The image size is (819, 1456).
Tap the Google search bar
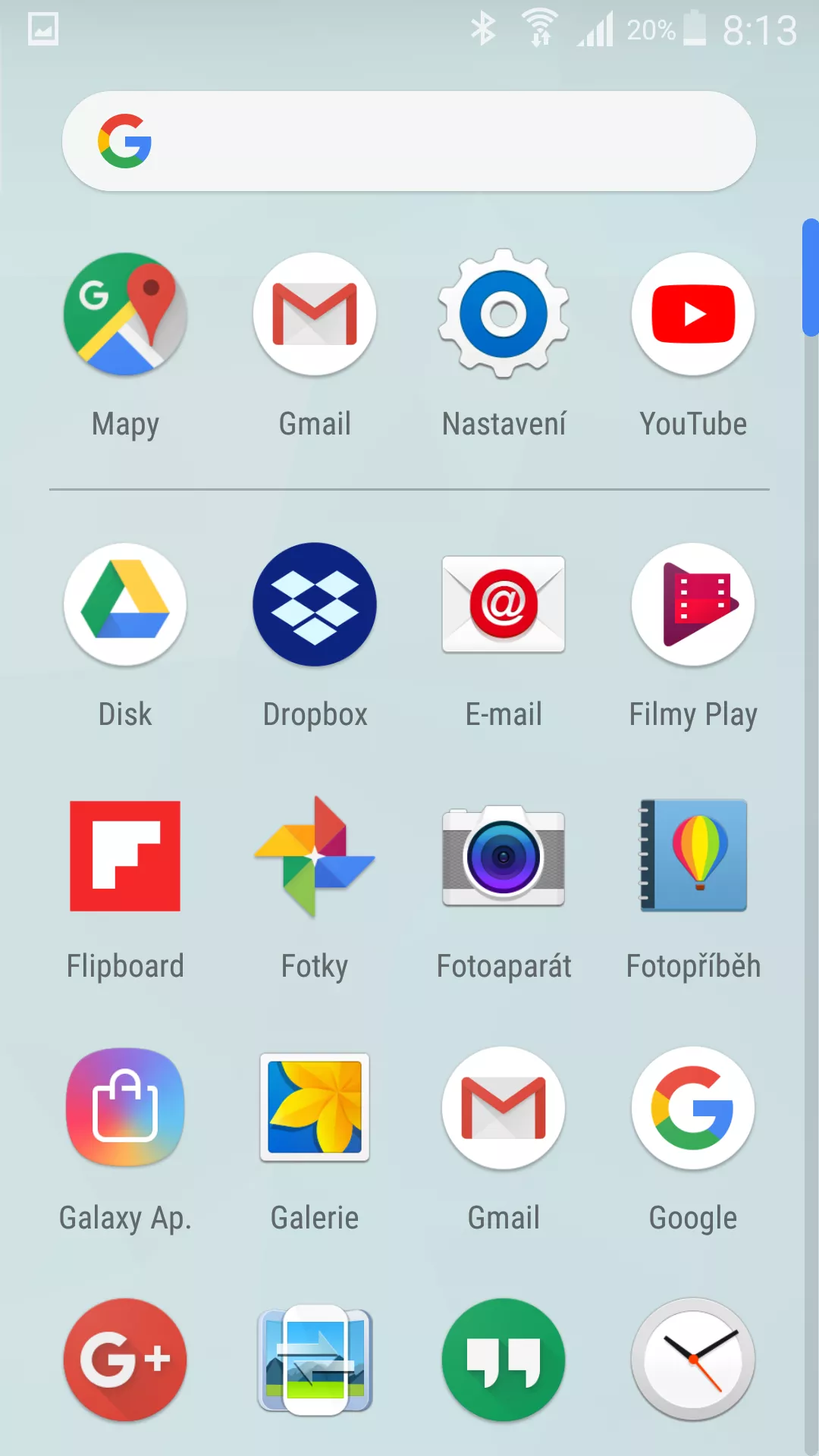(409, 141)
